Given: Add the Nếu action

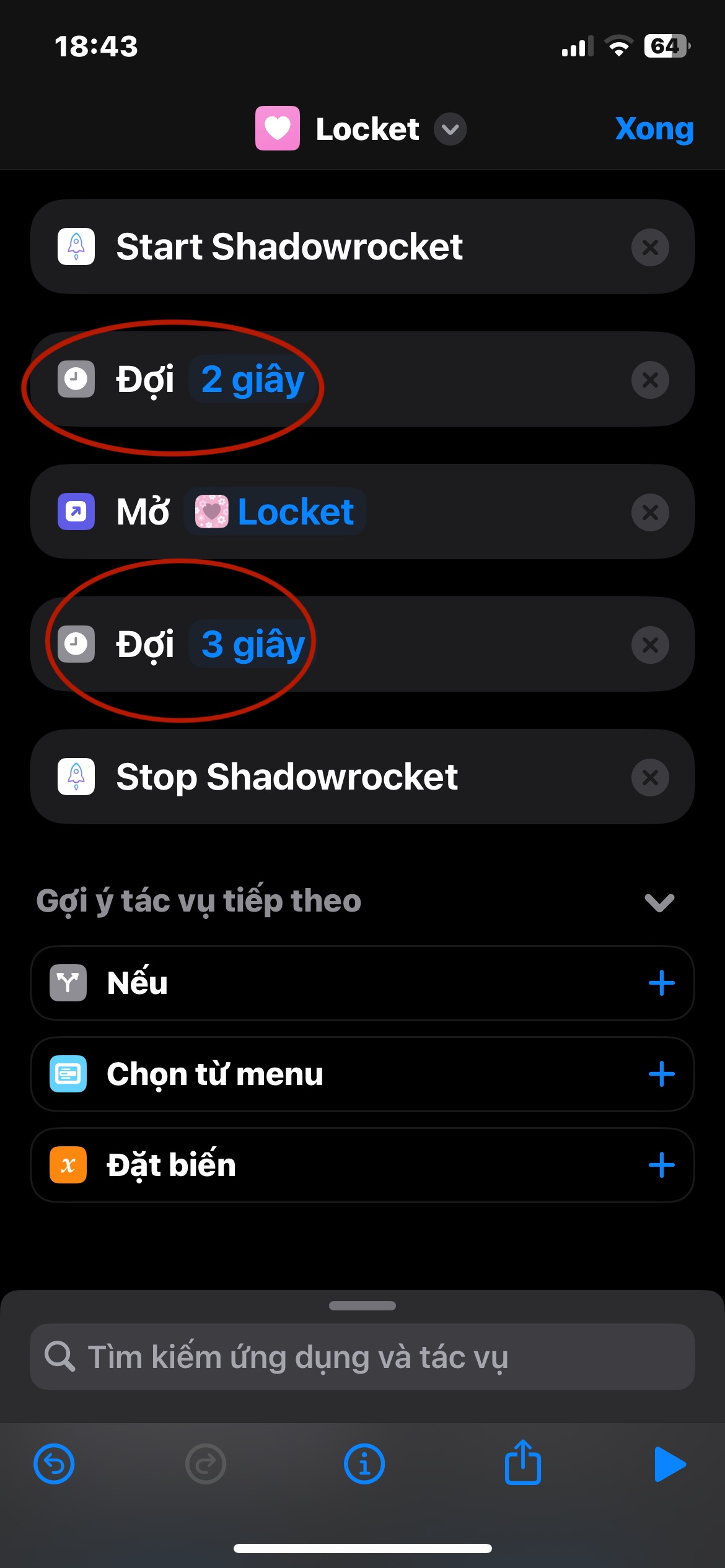Looking at the screenshot, I should click(x=661, y=983).
